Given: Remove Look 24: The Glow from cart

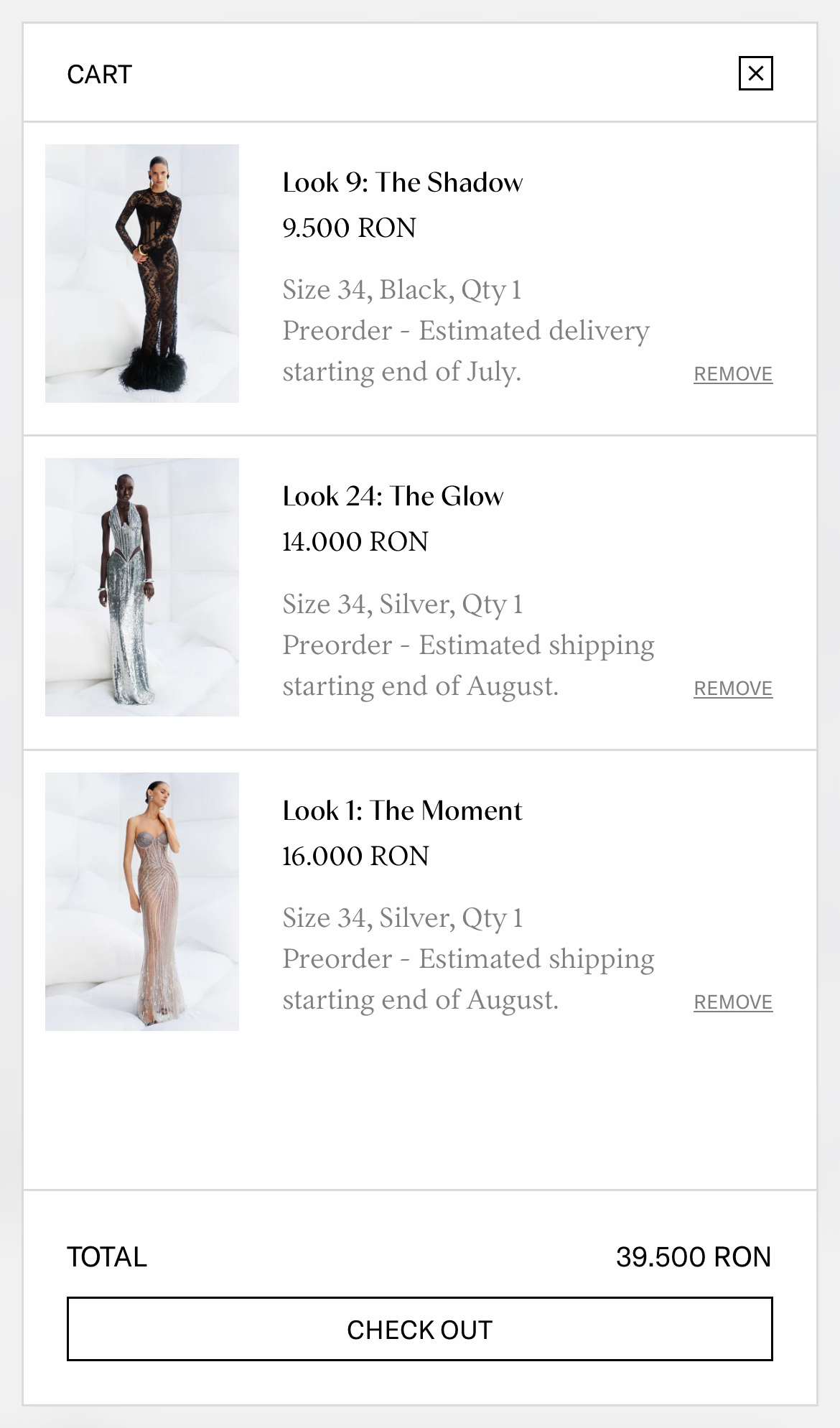Looking at the screenshot, I should 732,689.
